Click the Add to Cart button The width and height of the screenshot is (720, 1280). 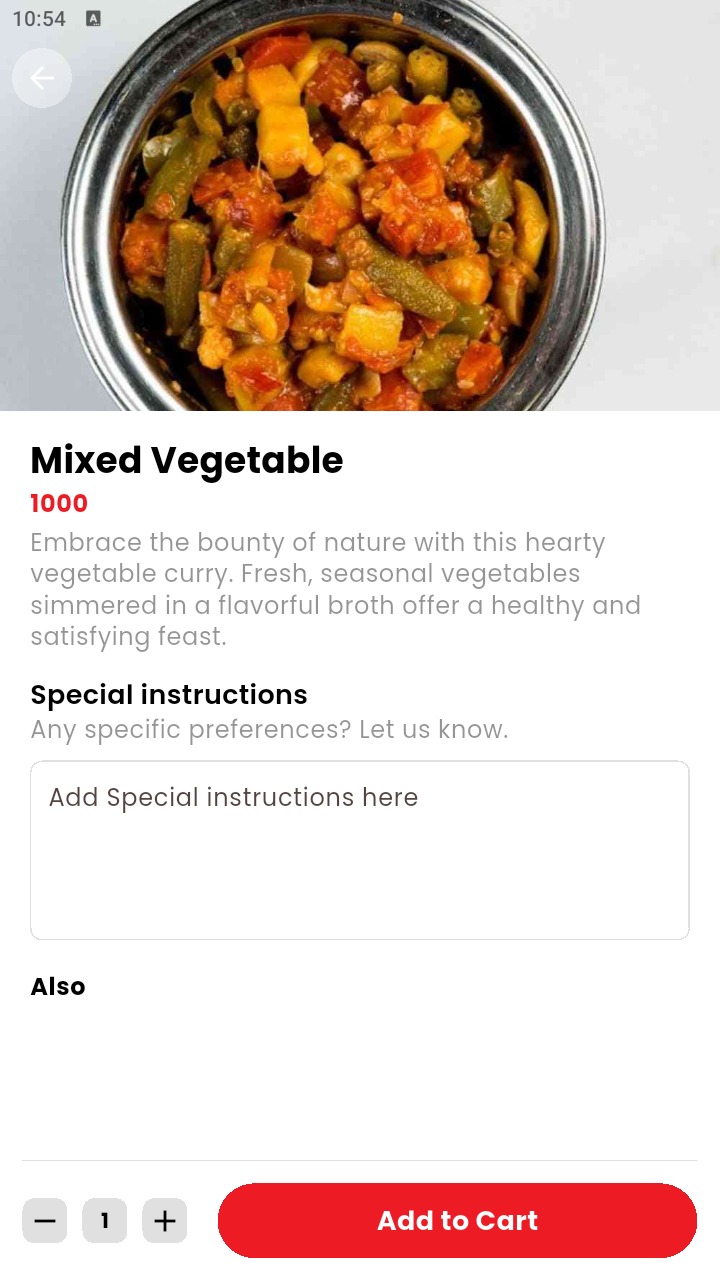(457, 1220)
